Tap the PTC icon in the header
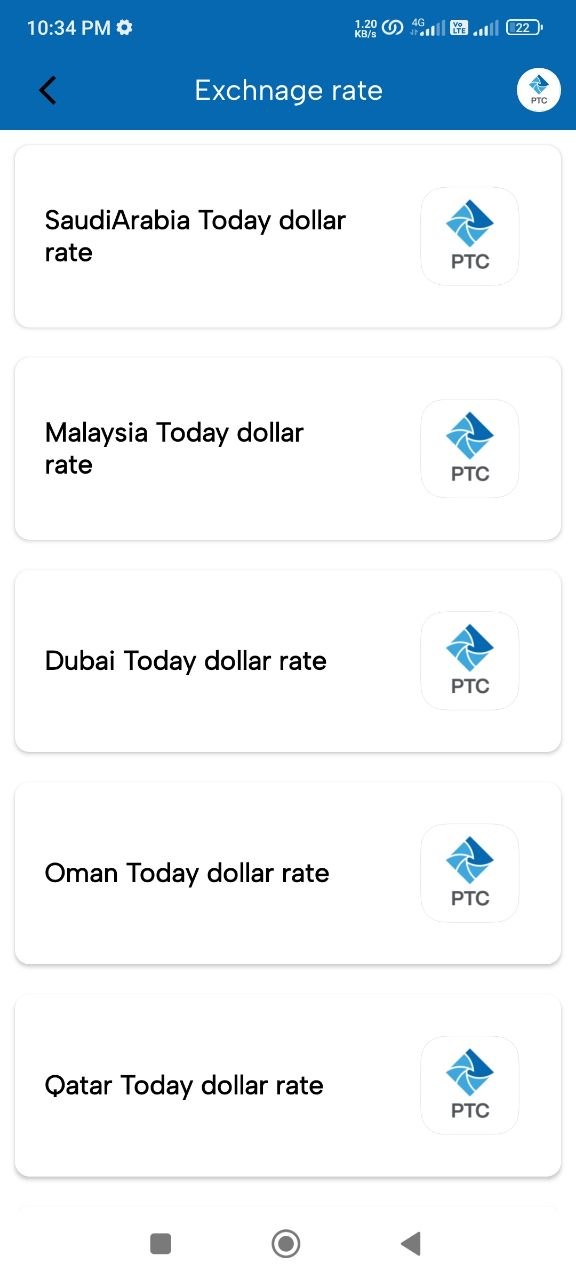The height and width of the screenshot is (1280, 576). (x=539, y=90)
